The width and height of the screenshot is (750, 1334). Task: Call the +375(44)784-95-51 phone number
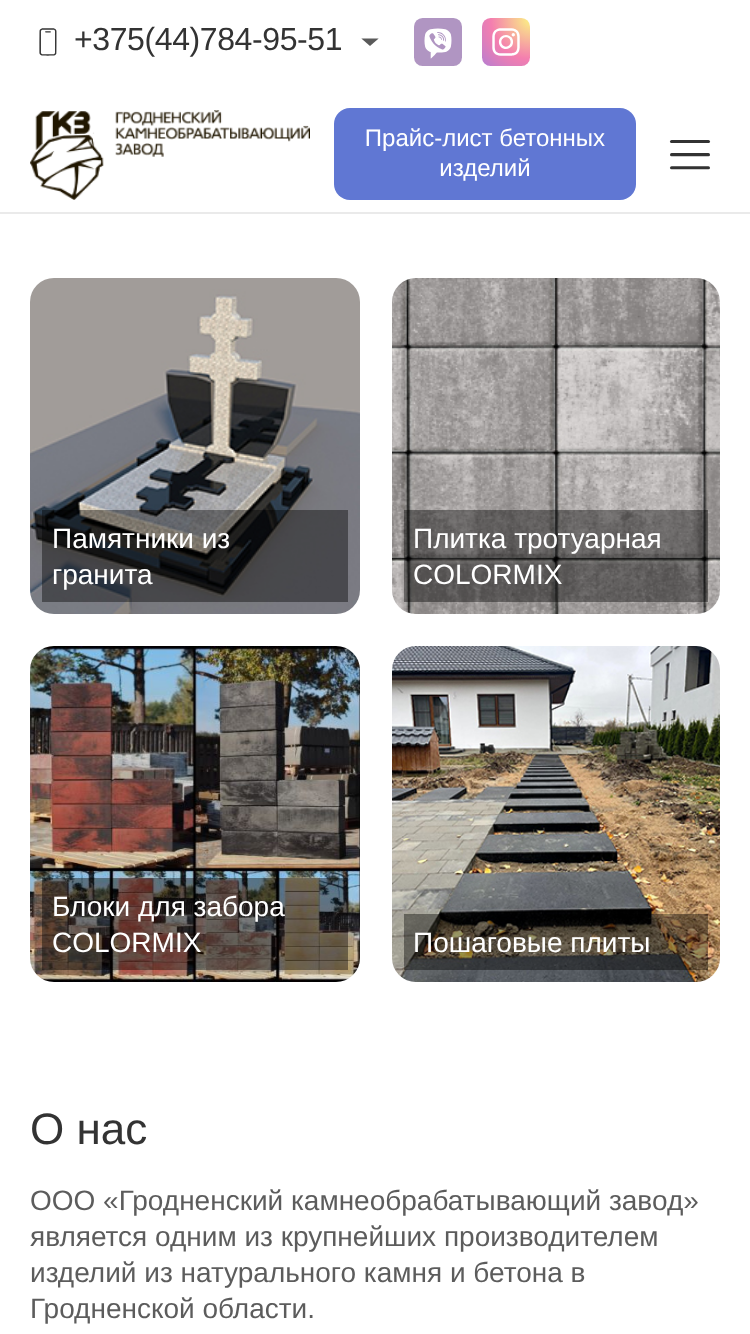click(x=208, y=41)
